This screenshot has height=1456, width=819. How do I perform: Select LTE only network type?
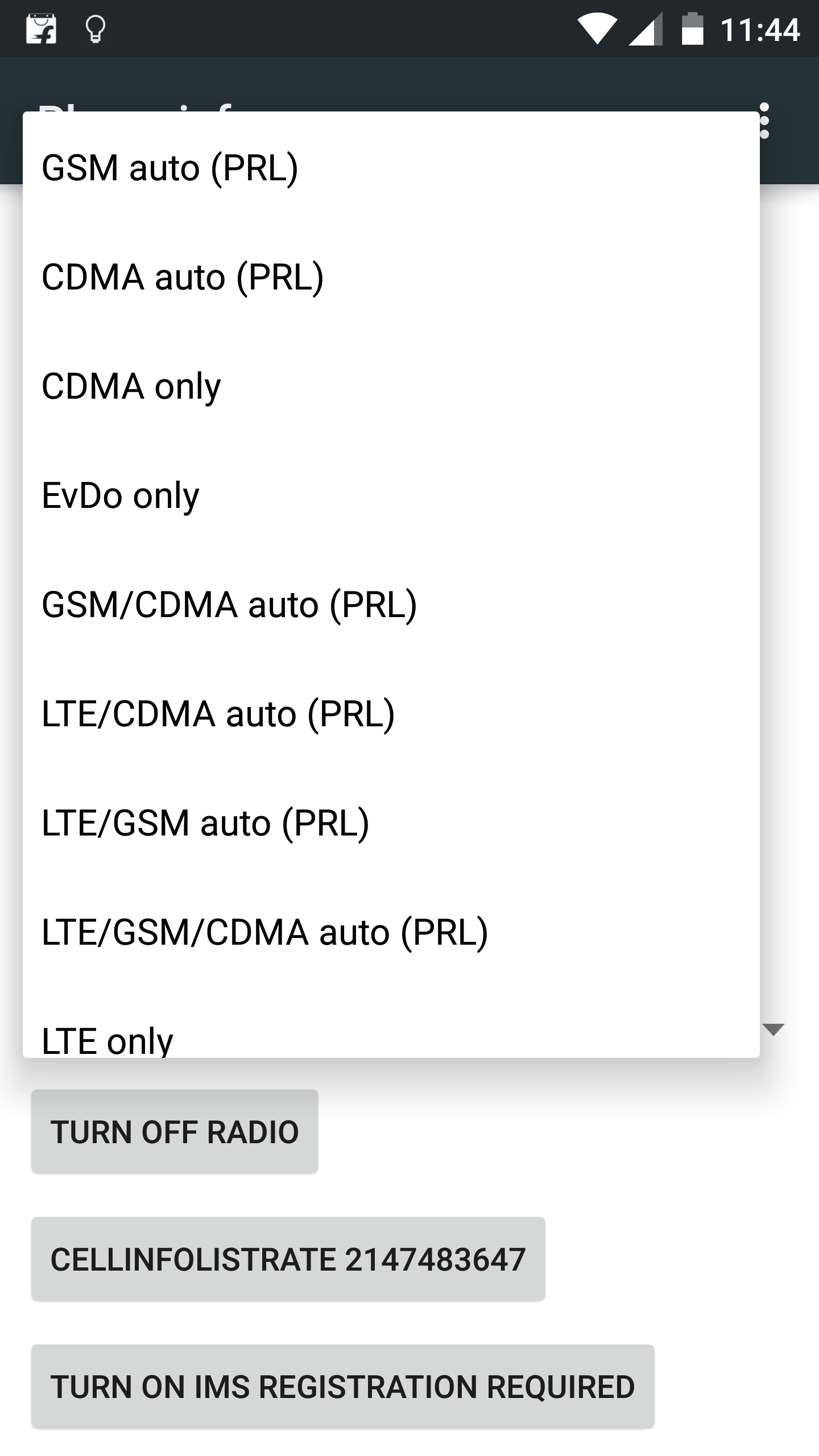coord(391,1039)
